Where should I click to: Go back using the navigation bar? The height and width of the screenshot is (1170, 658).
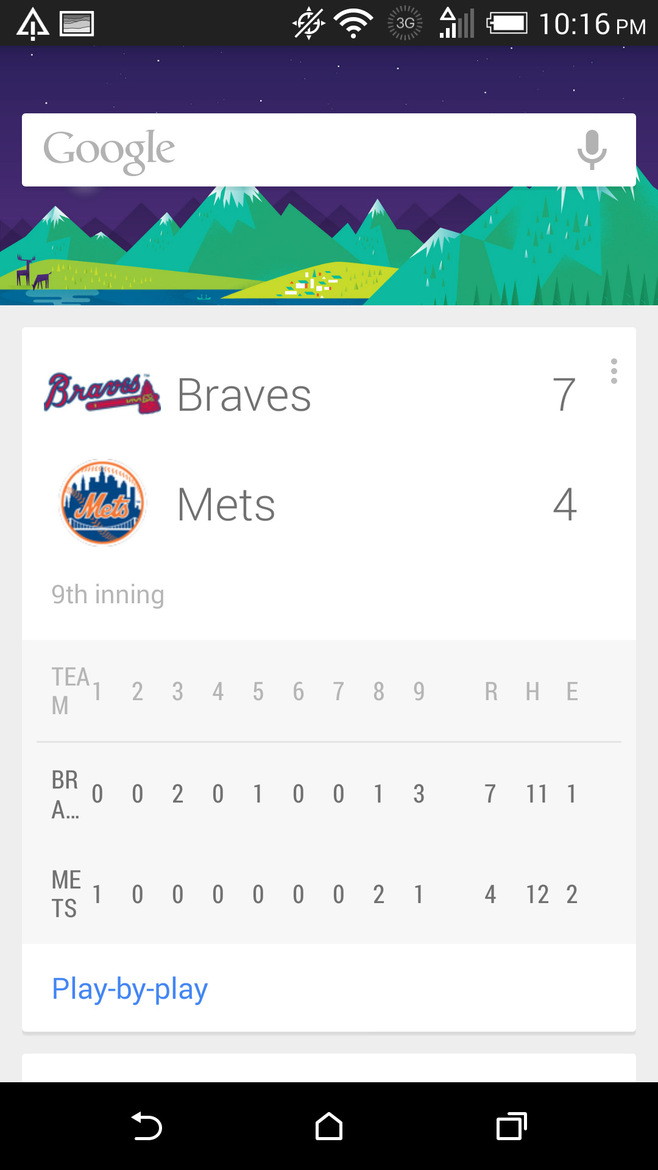[147, 1127]
